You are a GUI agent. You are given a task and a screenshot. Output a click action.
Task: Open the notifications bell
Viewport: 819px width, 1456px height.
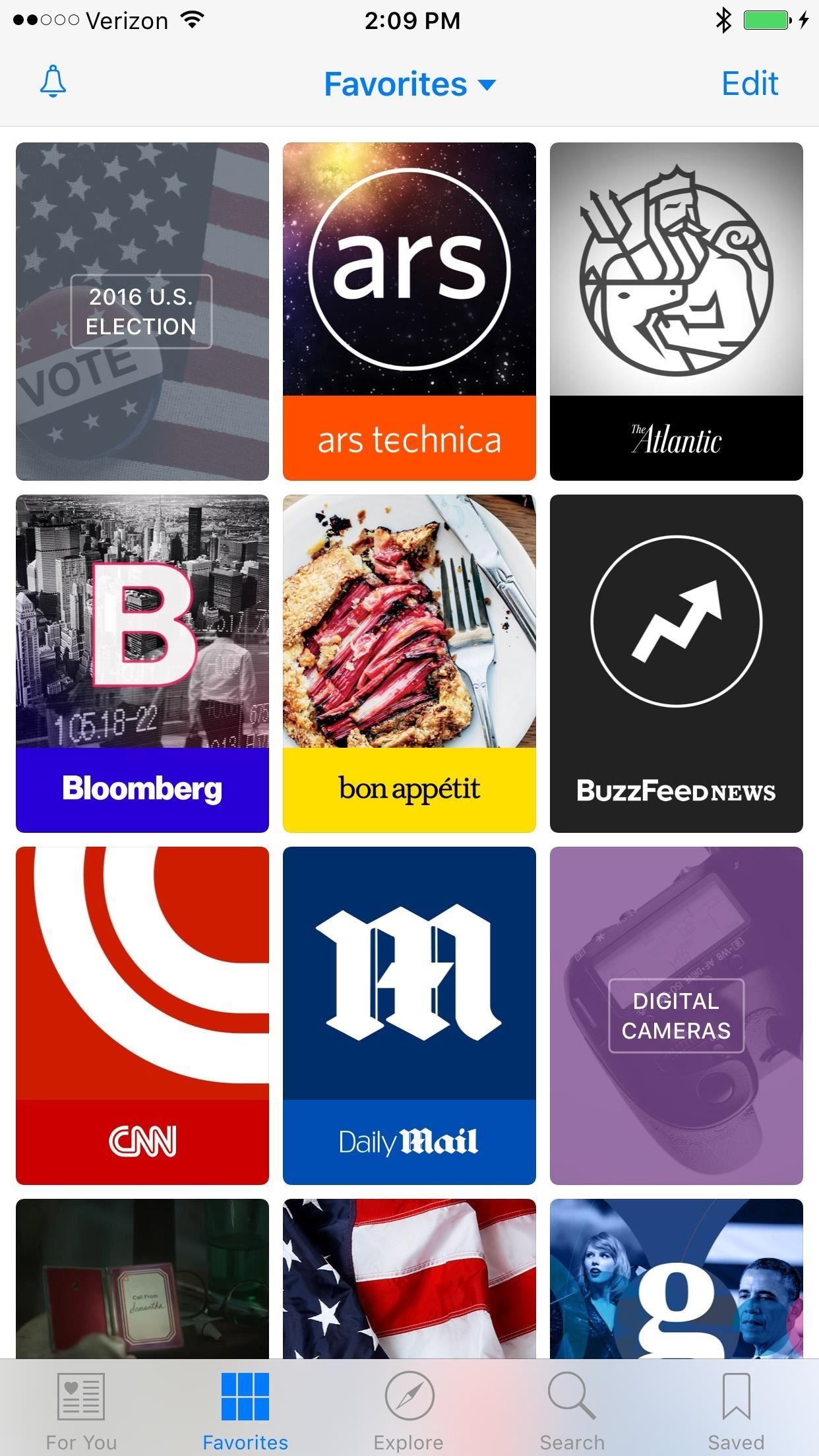tap(53, 82)
